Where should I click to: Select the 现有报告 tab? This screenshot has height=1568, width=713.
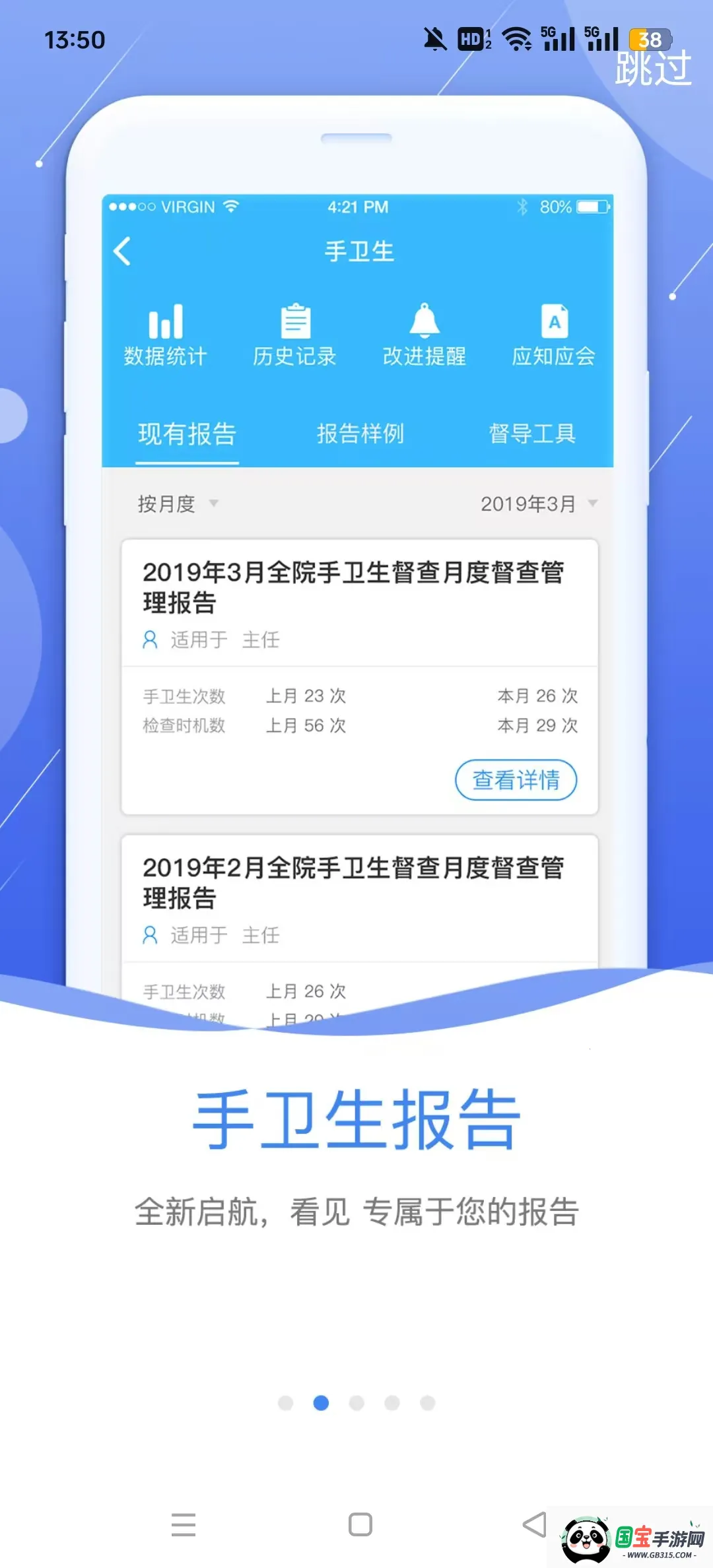click(186, 434)
